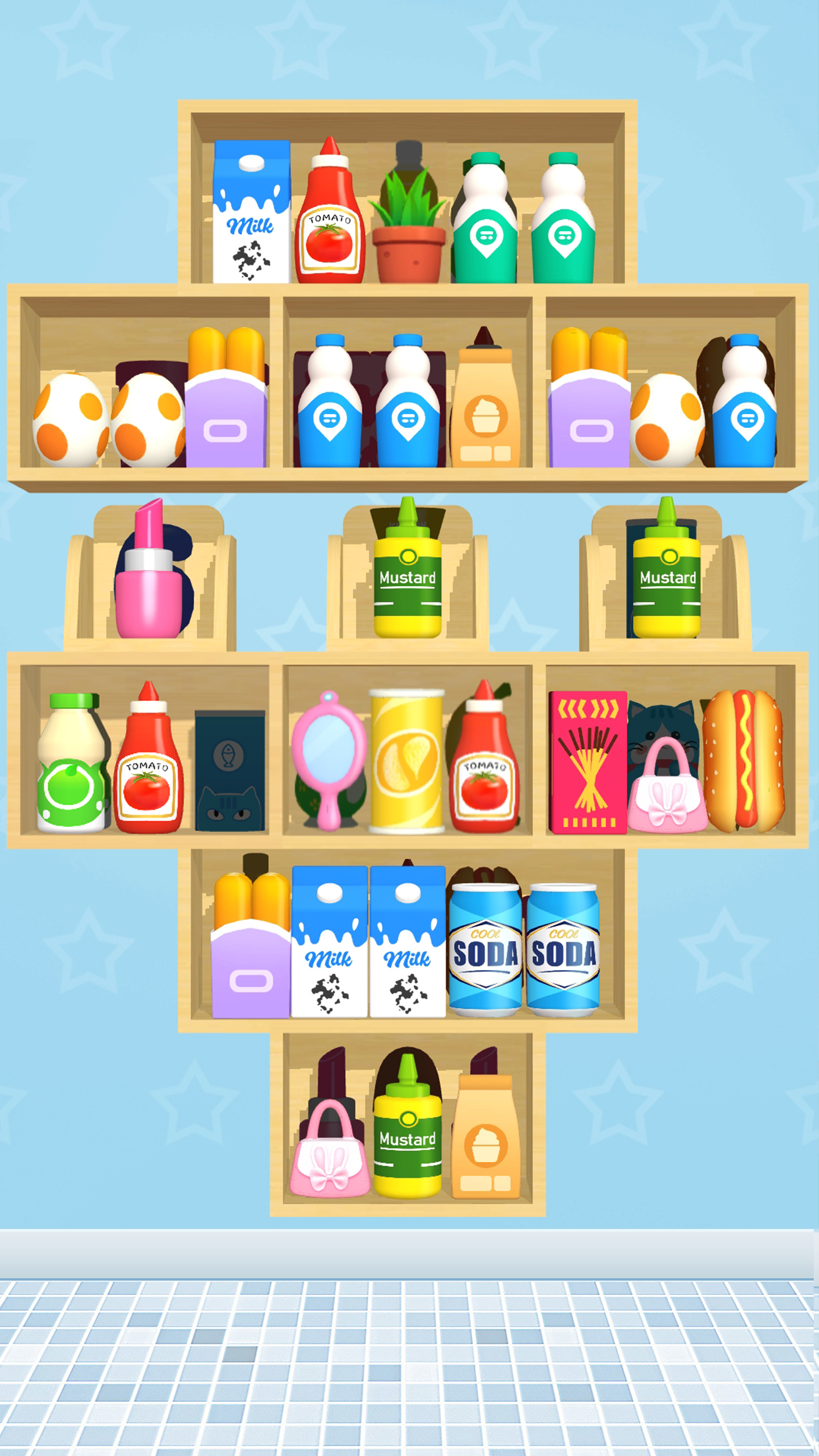This screenshot has height=1456, width=819.
Task: Tap the red snack sticks box
Action: click(x=588, y=762)
